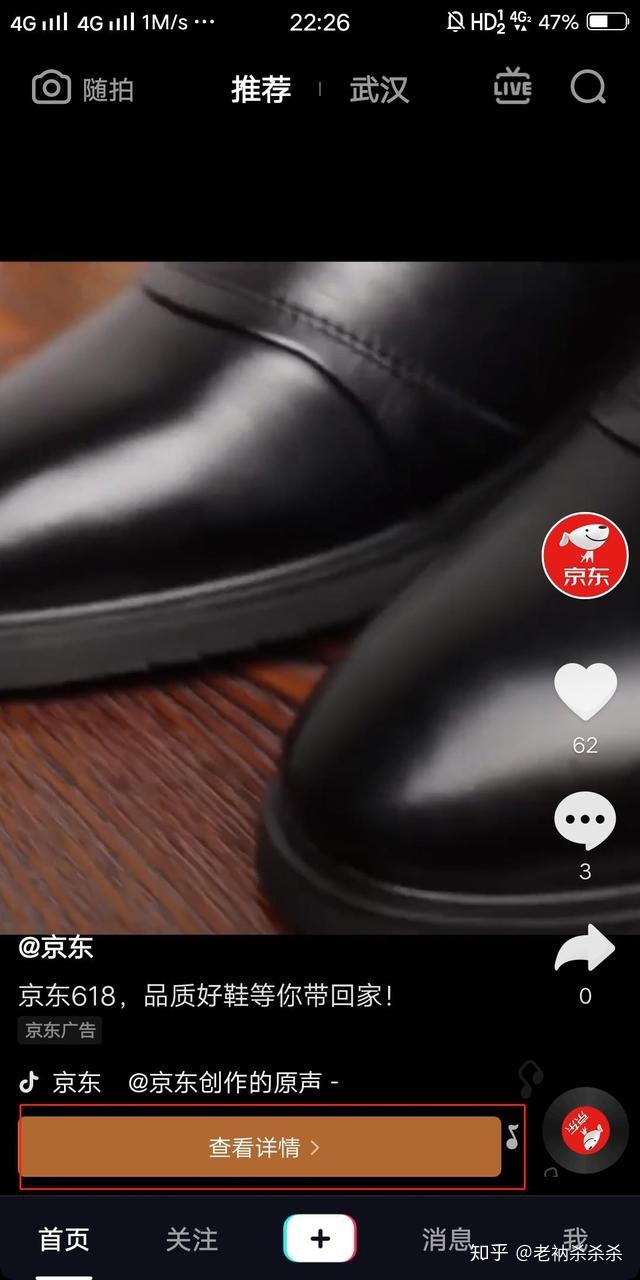640x1280 pixels.
Task: Share this video using the arrow
Action: [585, 949]
